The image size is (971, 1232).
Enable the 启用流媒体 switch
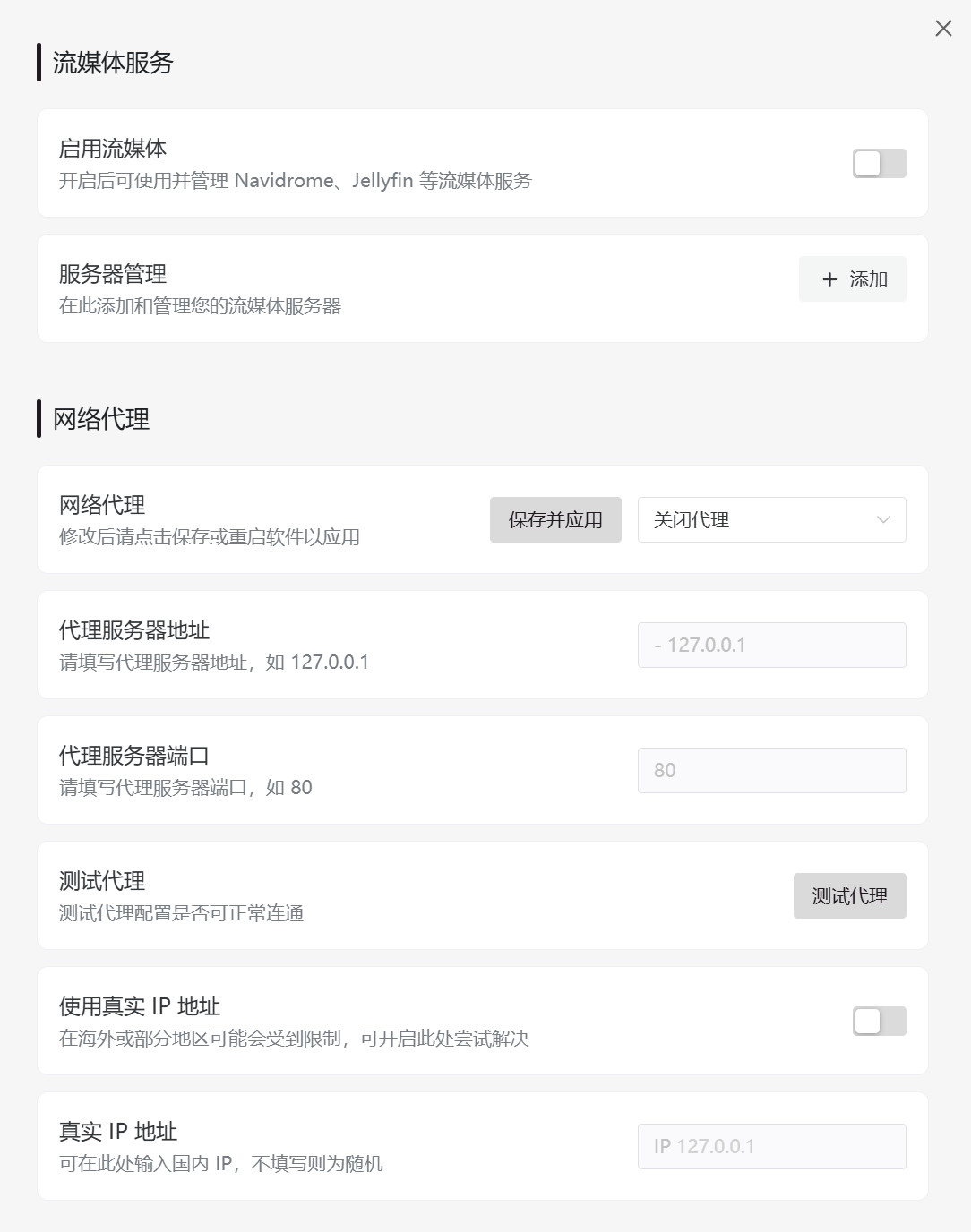(x=879, y=163)
